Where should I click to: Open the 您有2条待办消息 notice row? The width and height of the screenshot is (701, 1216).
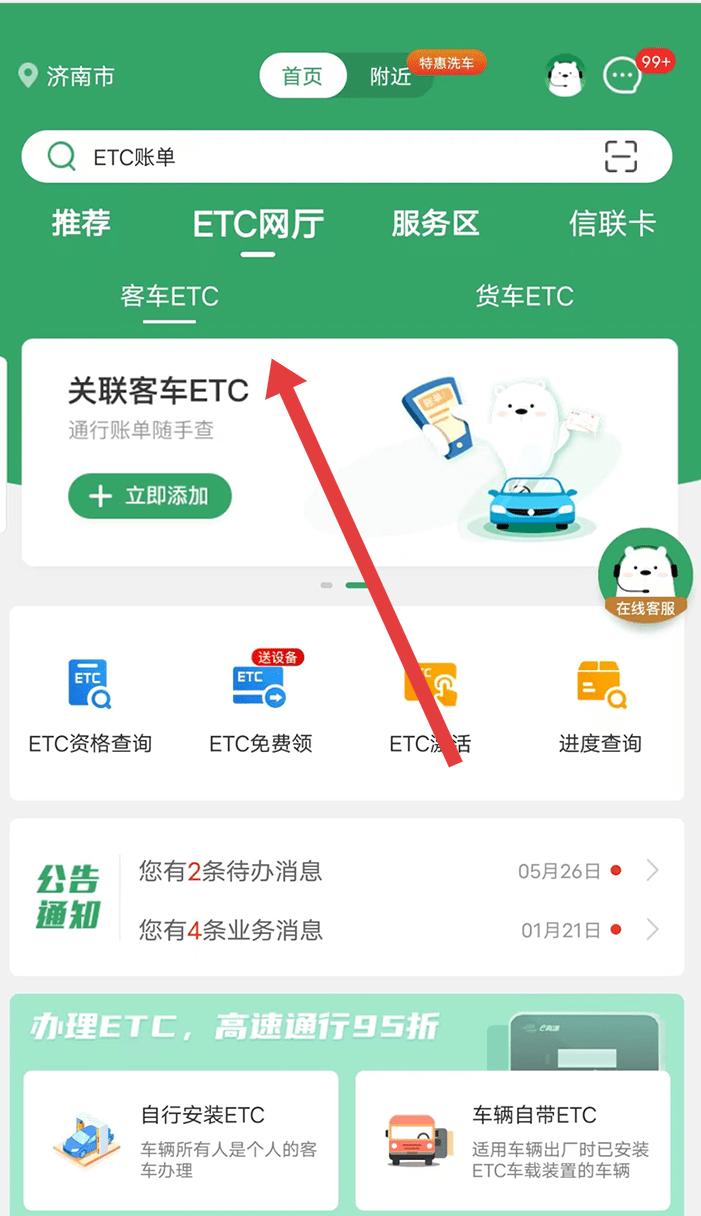(x=400, y=871)
